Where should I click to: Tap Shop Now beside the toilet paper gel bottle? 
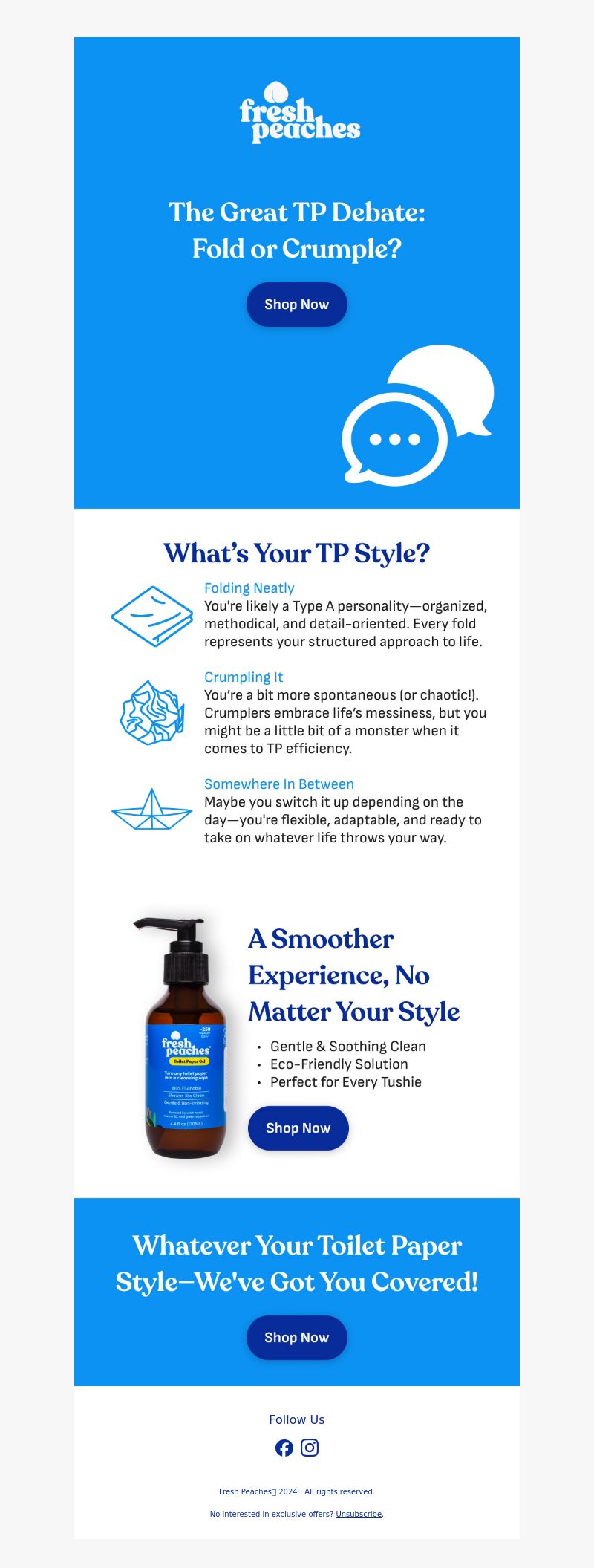point(298,1128)
